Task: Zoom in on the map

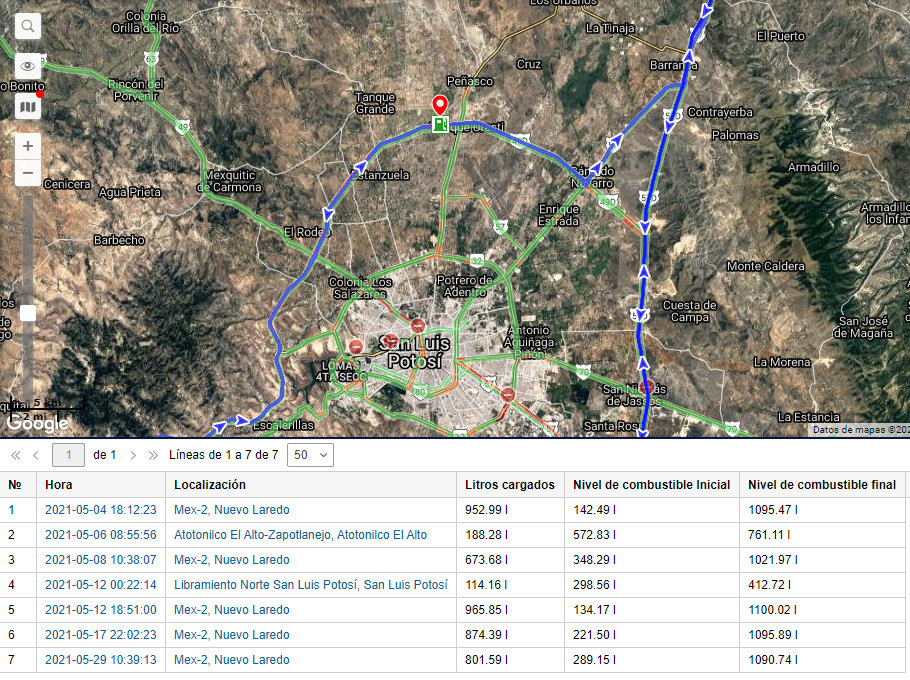Action: (28, 146)
